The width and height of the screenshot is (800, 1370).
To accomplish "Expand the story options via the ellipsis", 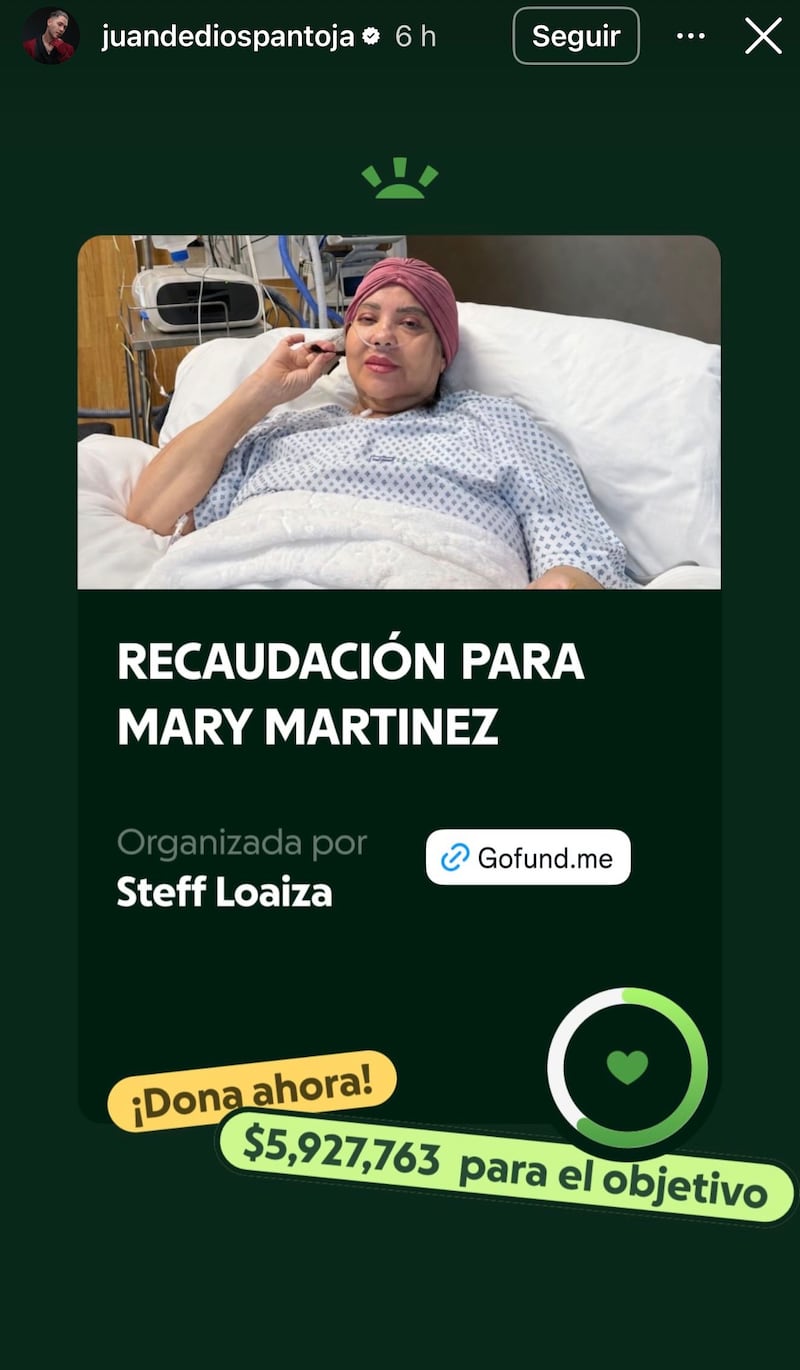I will (x=691, y=34).
